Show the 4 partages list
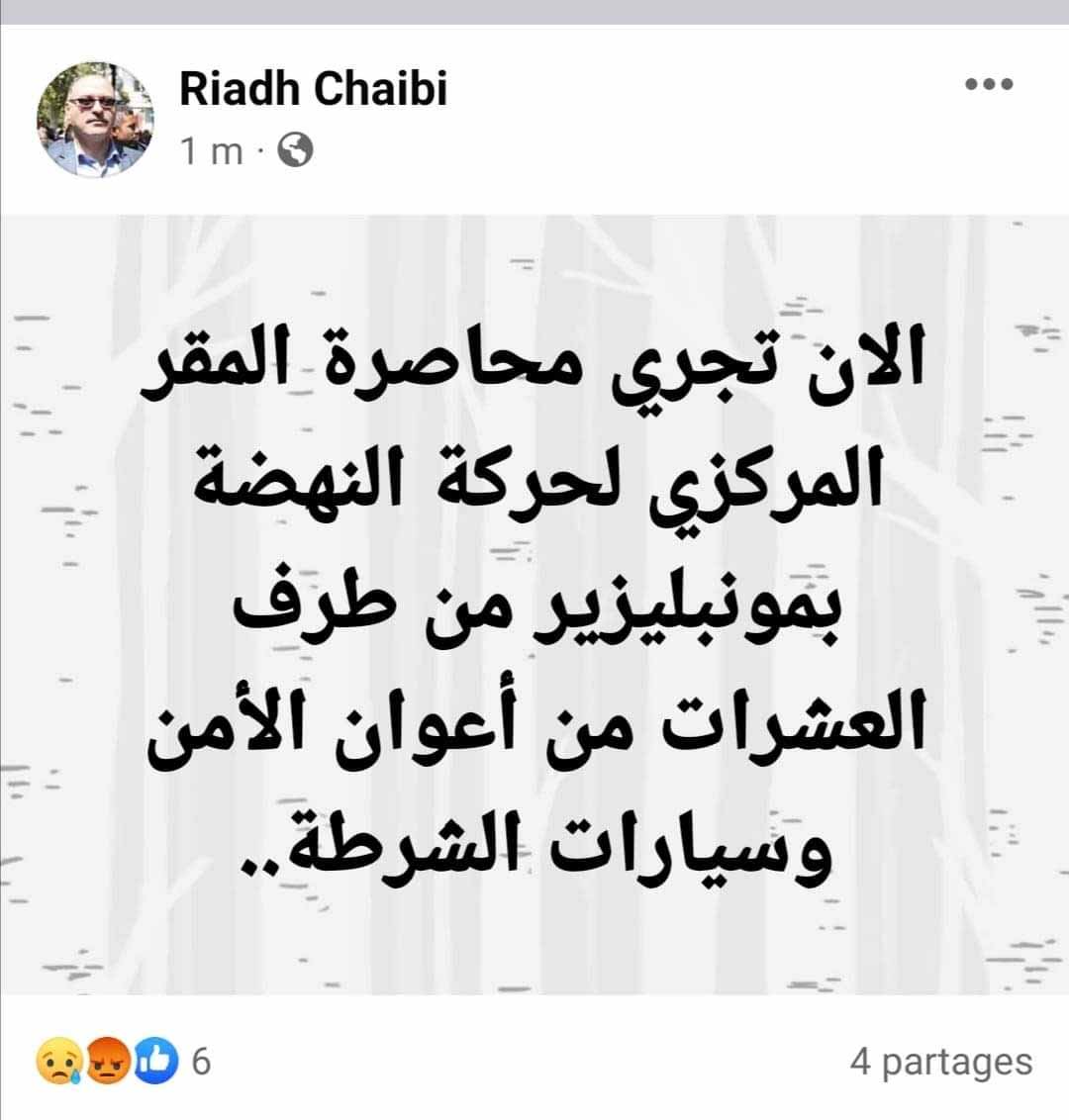 coord(940,1062)
